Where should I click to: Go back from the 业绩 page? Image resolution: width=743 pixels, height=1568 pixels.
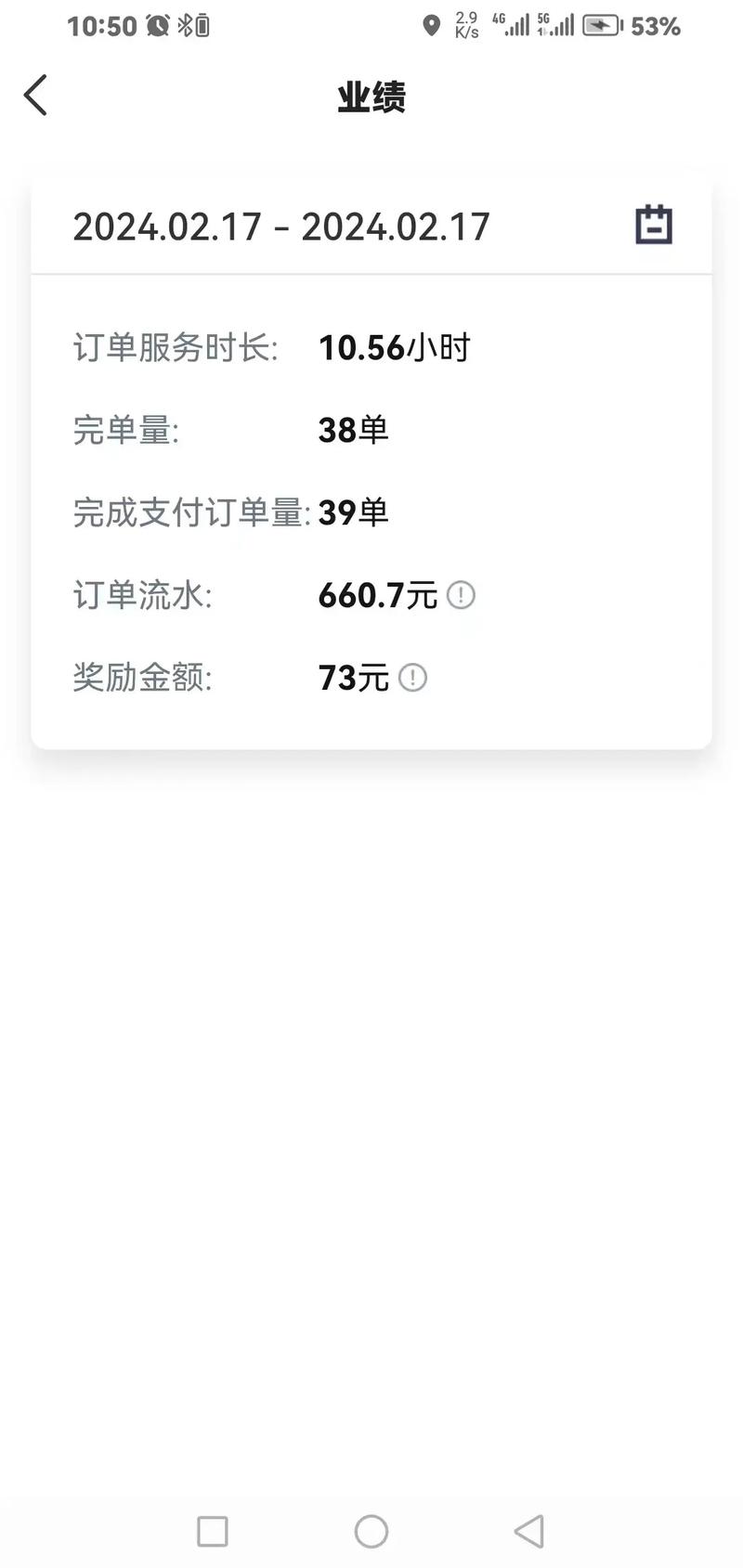click(35, 96)
